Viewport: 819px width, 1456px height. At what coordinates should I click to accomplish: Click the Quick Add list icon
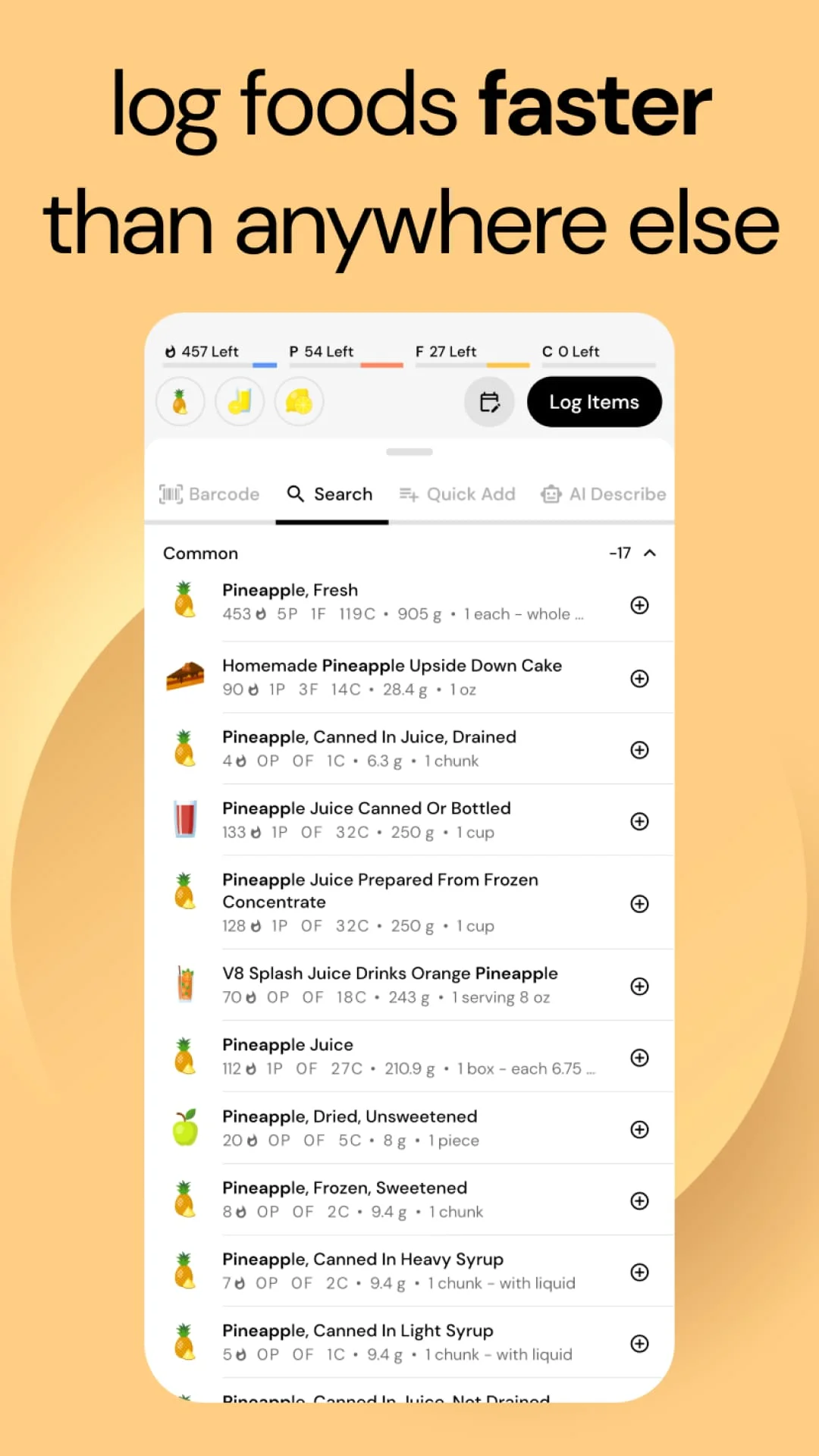point(409,494)
